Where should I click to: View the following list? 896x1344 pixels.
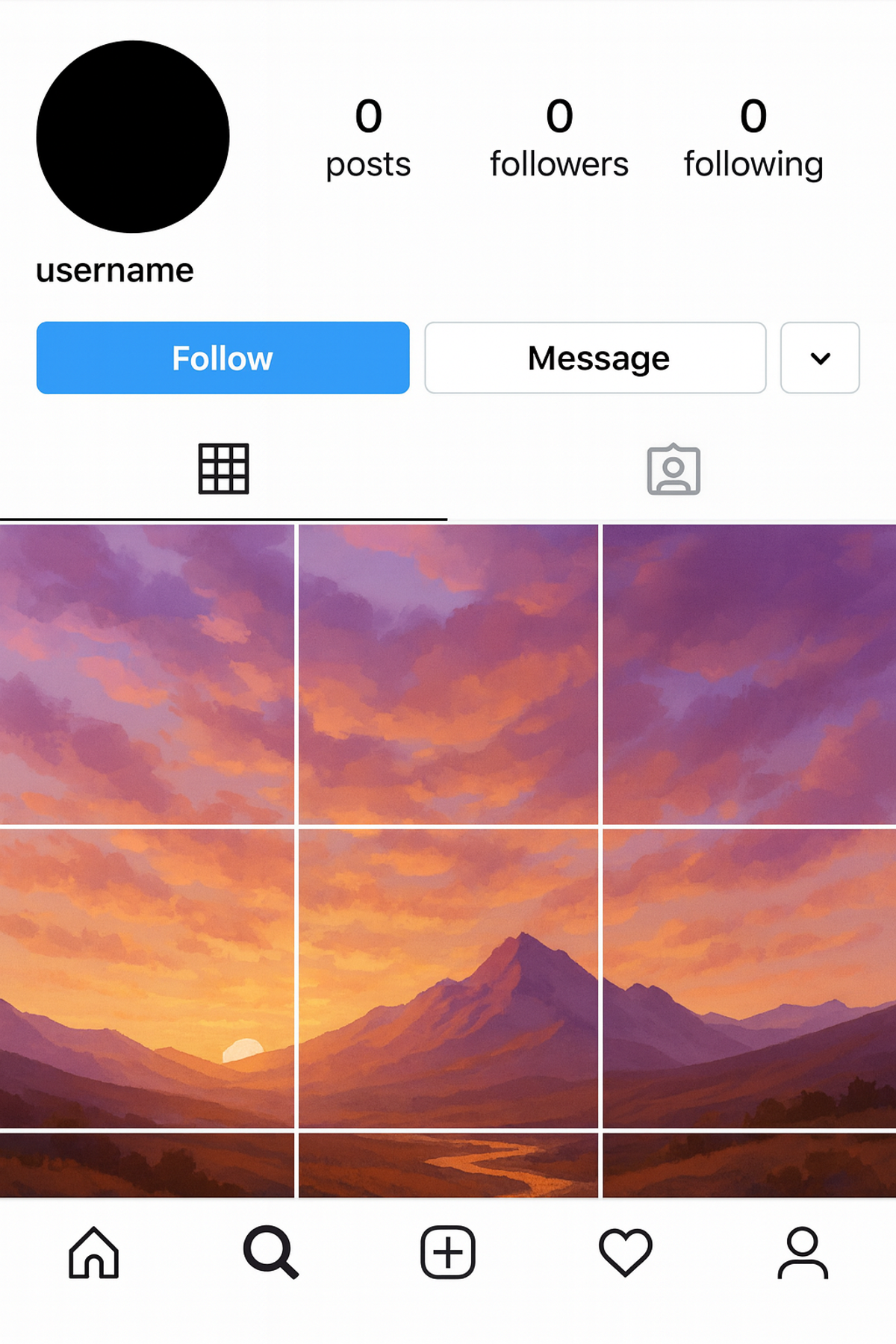pos(753,138)
